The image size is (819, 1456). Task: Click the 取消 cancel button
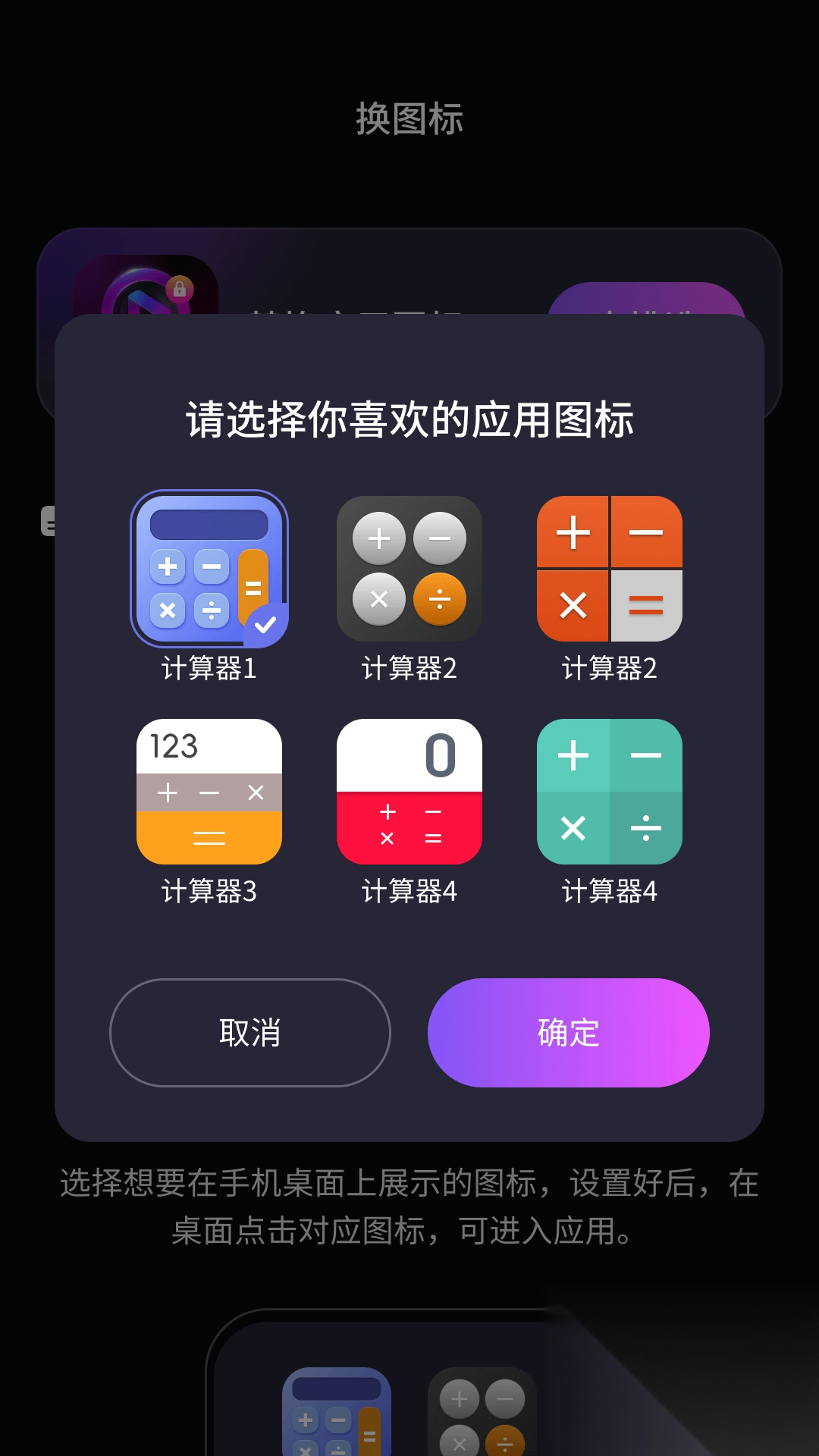tap(250, 1033)
